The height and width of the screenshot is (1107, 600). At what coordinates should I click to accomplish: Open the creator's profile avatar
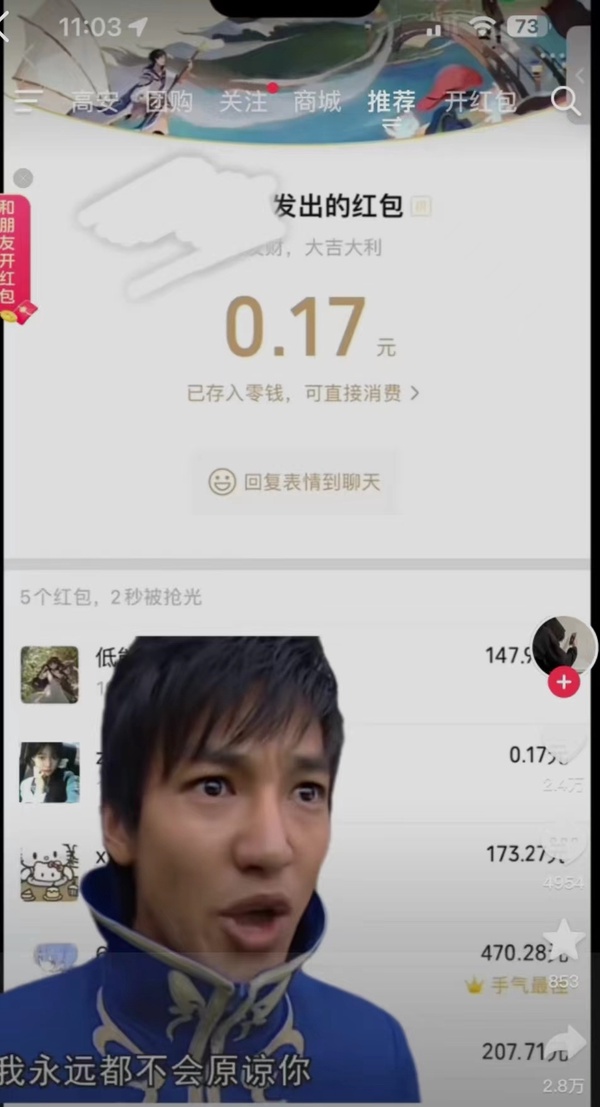click(x=564, y=647)
